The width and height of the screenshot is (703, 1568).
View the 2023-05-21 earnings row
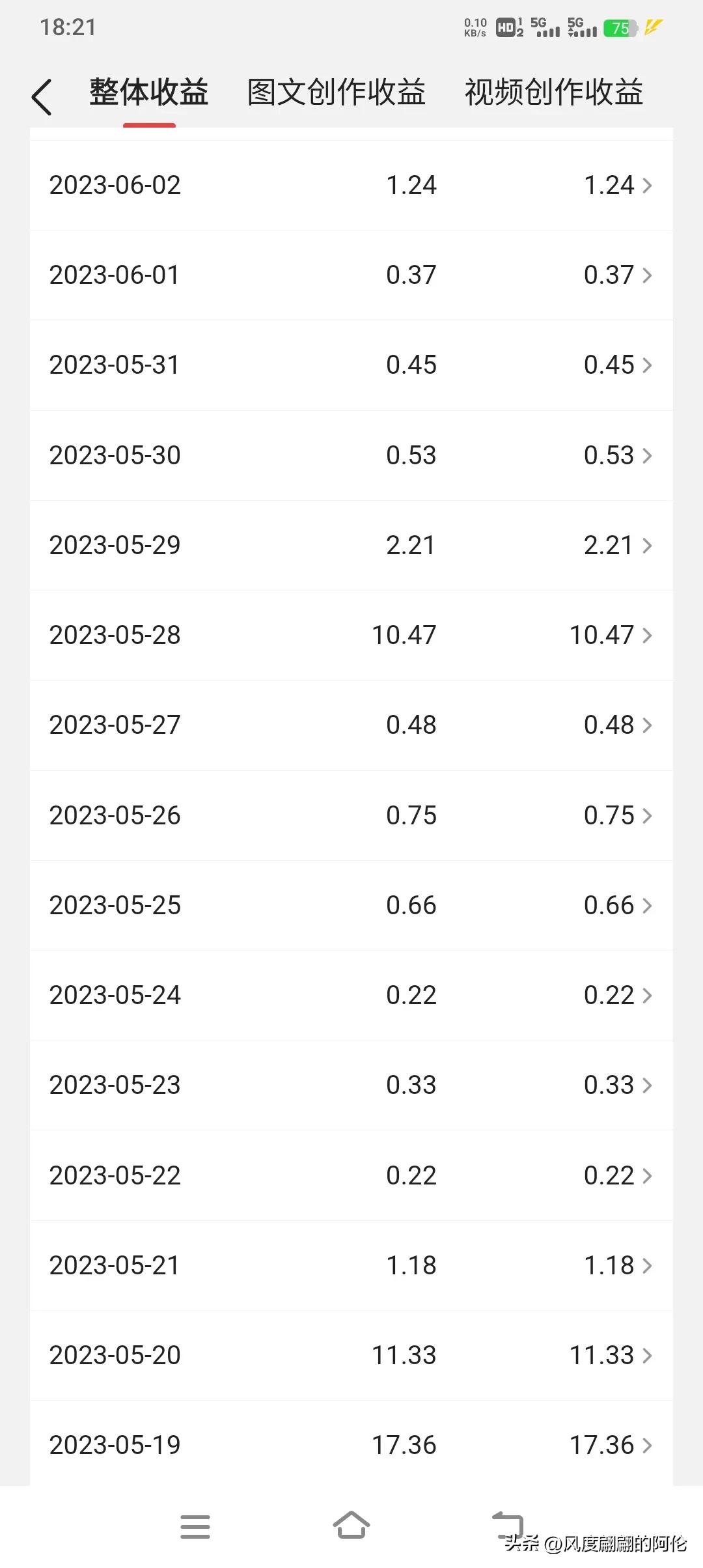coord(351,1266)
